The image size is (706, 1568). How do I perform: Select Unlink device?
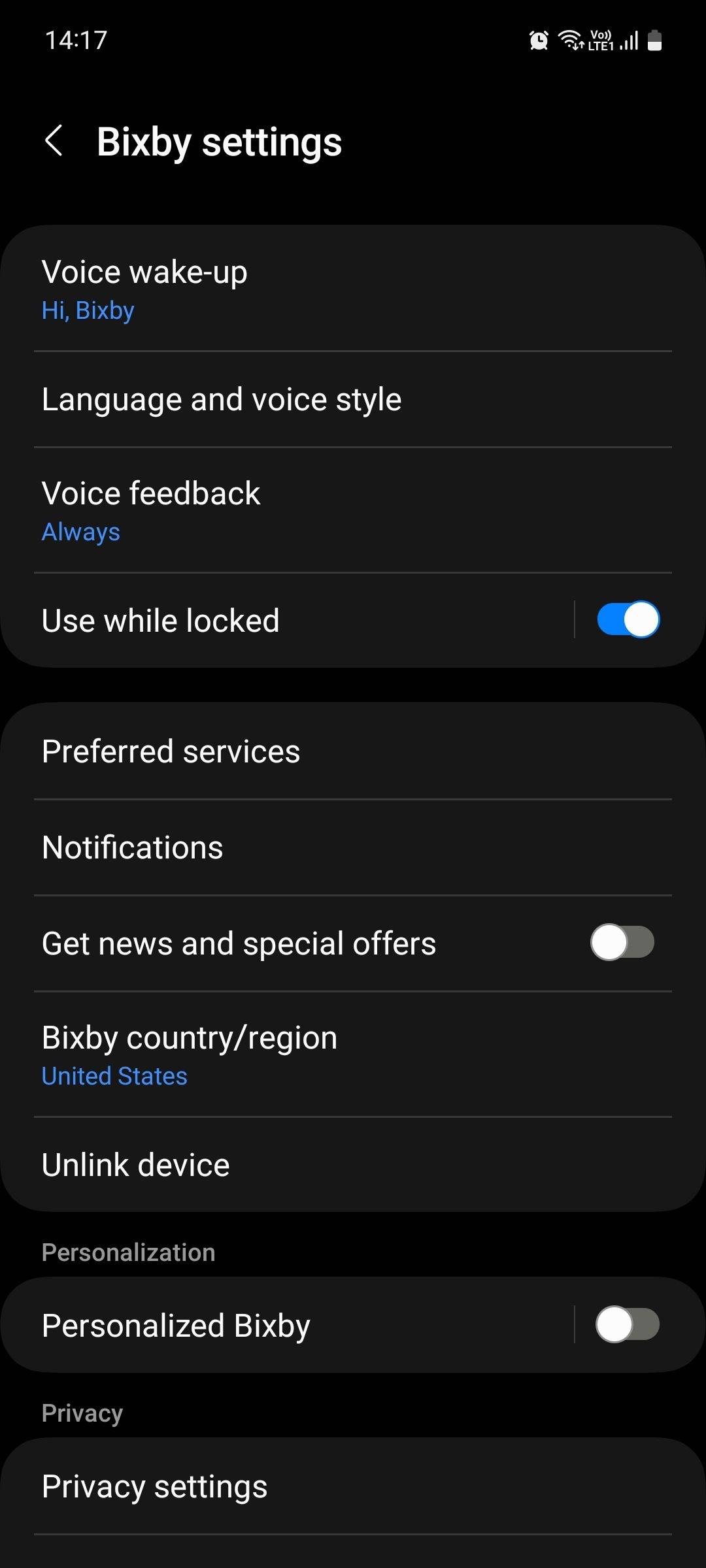point(353,1165)
